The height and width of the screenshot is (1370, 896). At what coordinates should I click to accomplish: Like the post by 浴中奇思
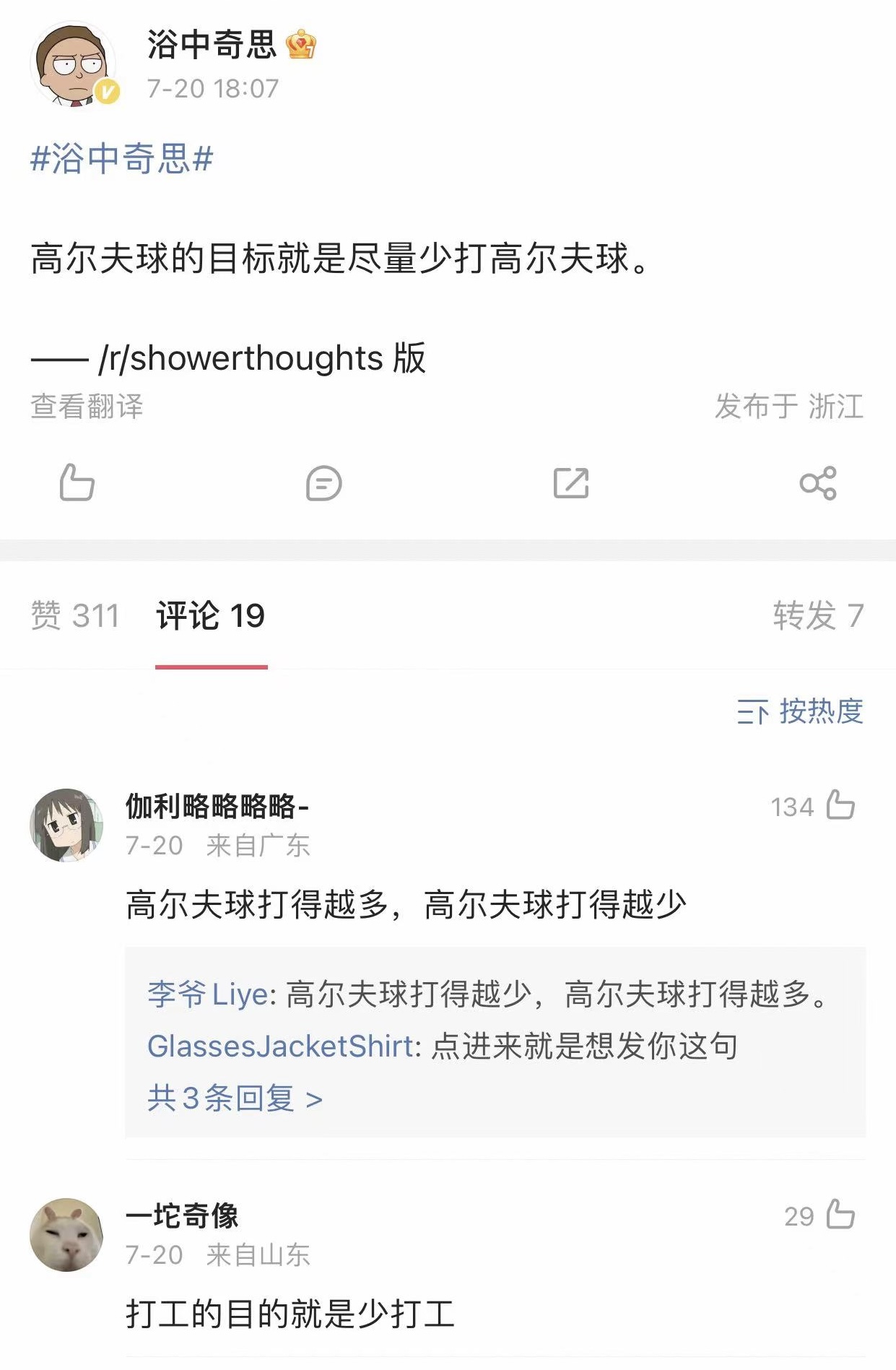(77, 482)
